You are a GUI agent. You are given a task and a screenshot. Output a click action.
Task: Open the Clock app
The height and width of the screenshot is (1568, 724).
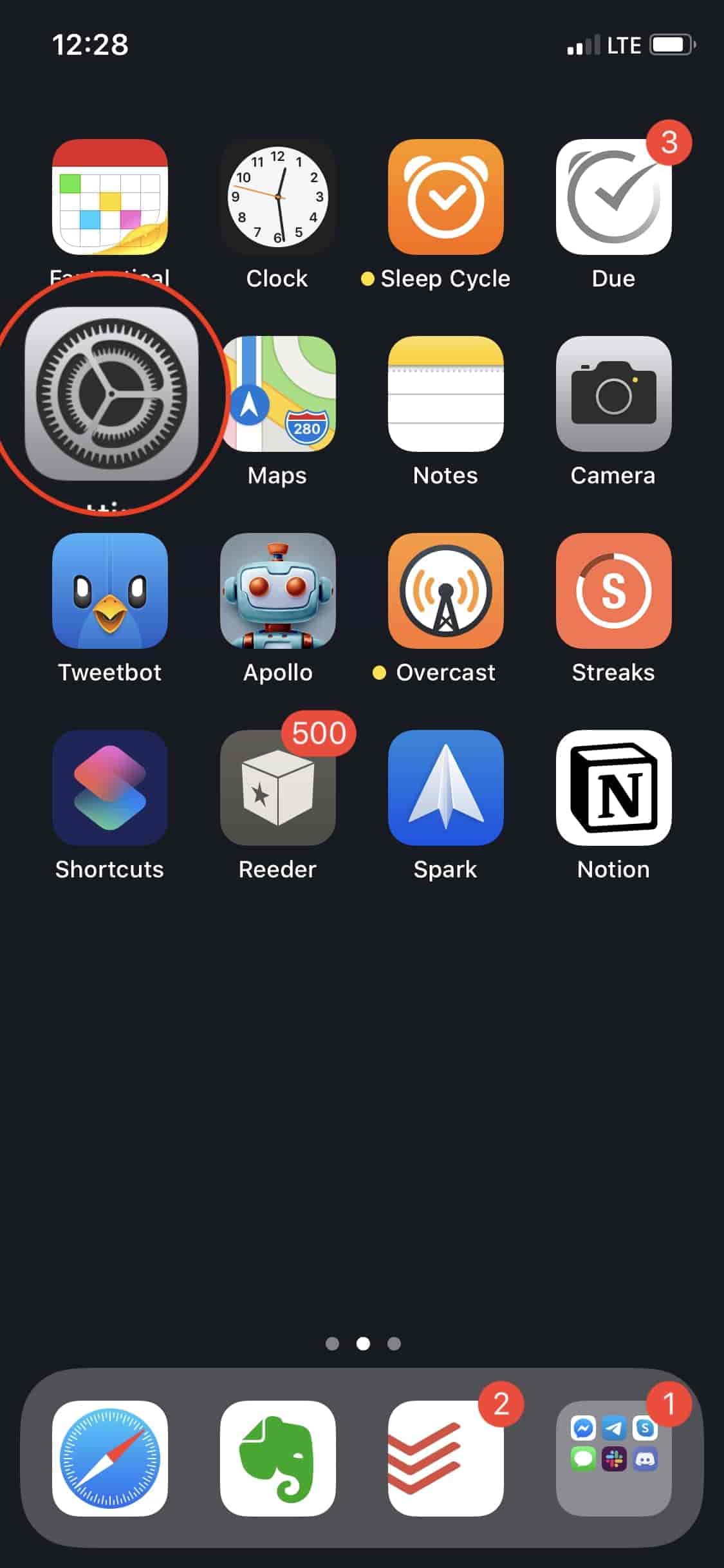(x=277, y=197)
